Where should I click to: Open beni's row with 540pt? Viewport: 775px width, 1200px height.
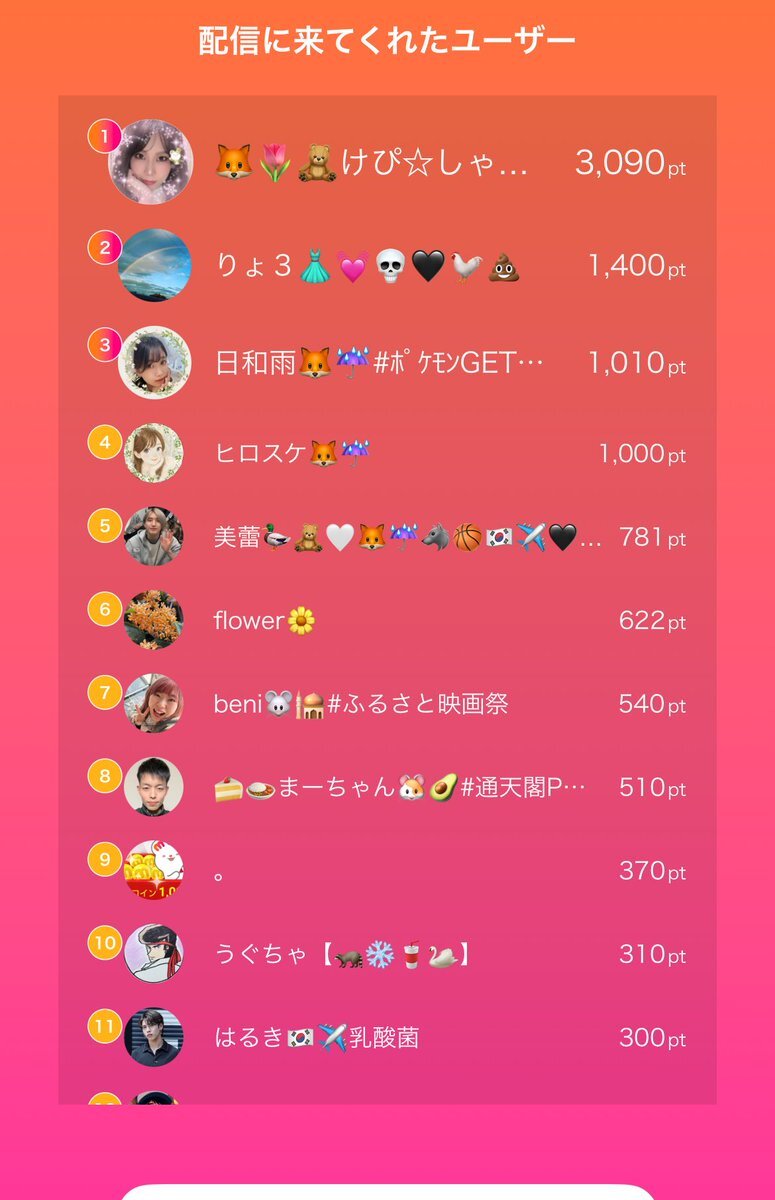coord(387,704)
